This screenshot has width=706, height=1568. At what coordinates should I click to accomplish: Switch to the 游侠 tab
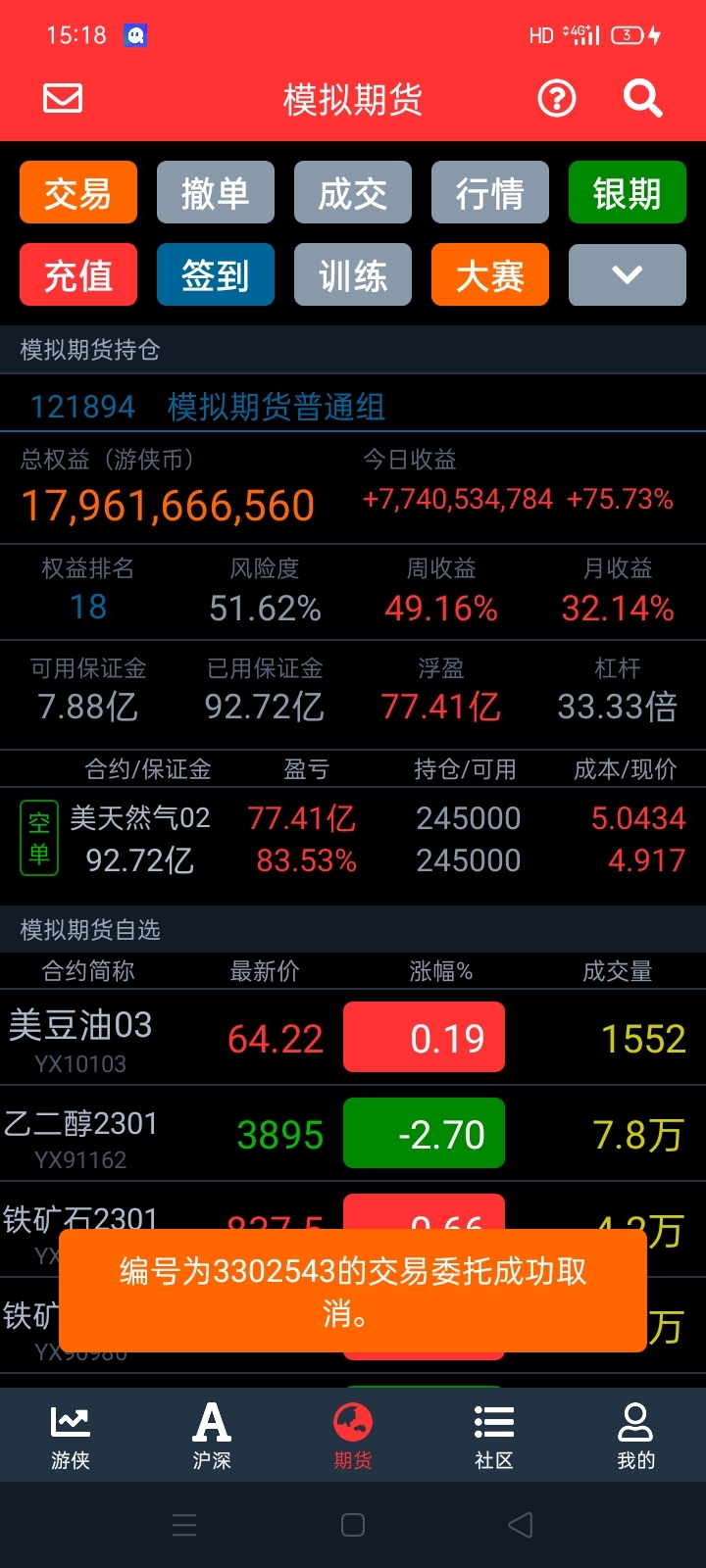71,1436
